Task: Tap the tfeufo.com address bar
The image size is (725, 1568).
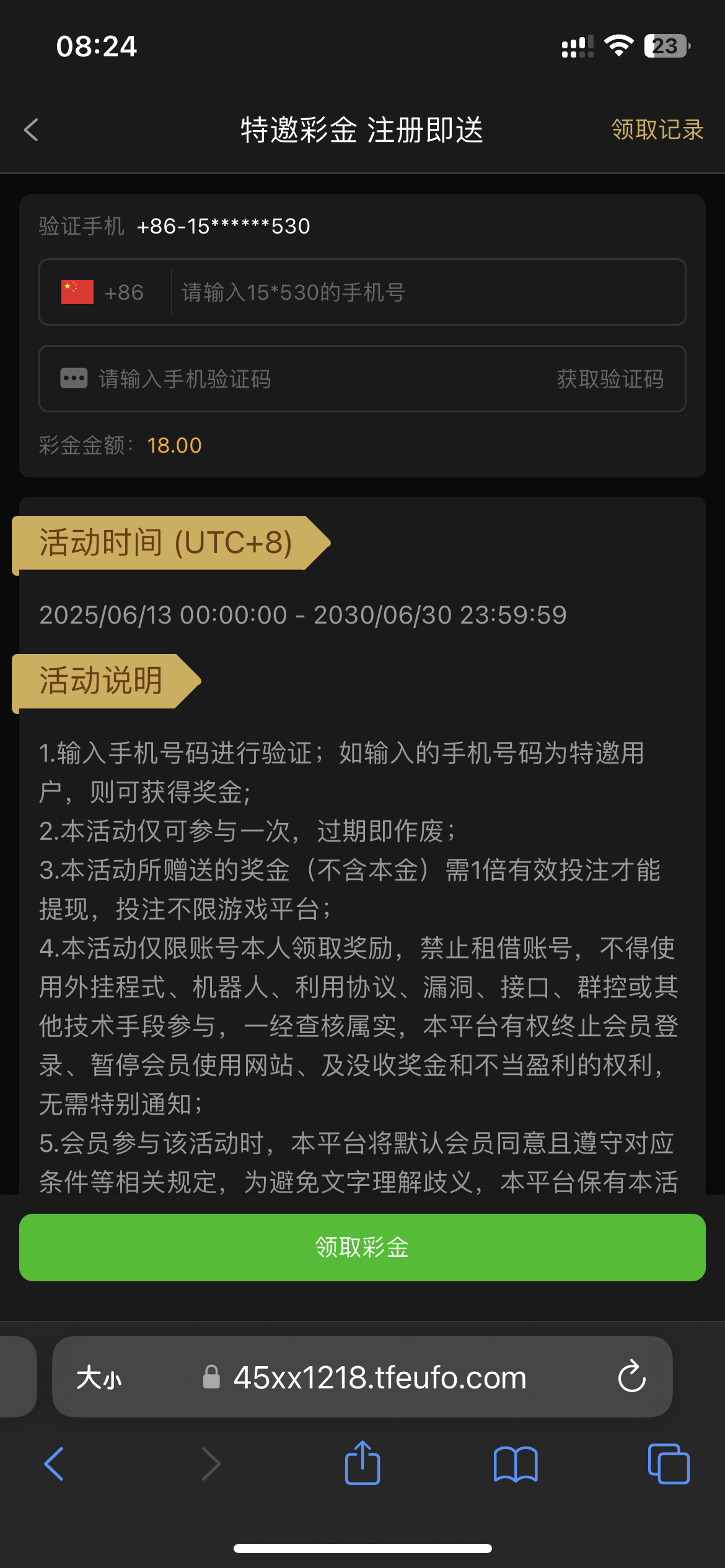Action: tap(378, 1378)
